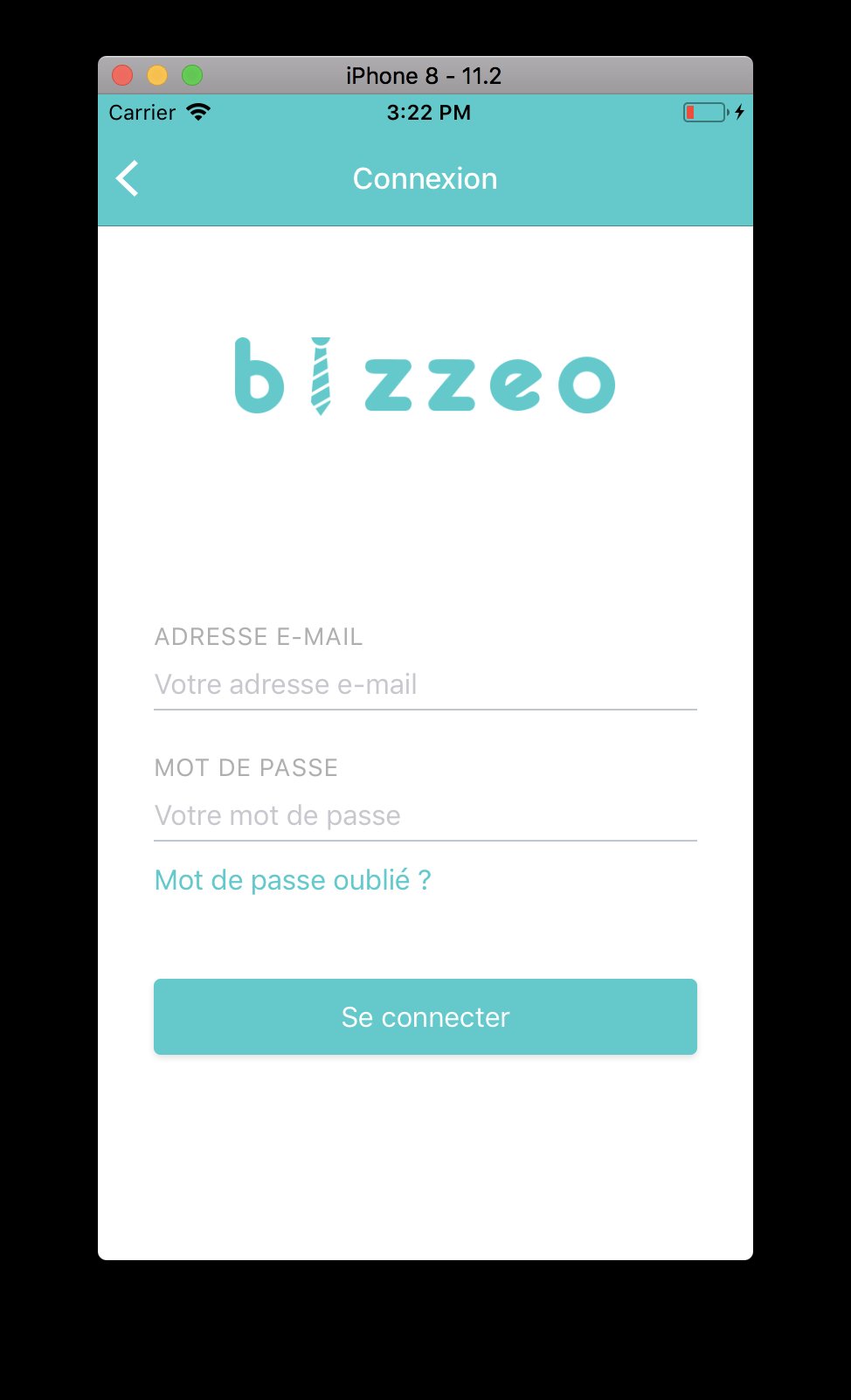Click the green zoom button of simulator window
This screenshot has height=1400, width=851.
[192, 75]
